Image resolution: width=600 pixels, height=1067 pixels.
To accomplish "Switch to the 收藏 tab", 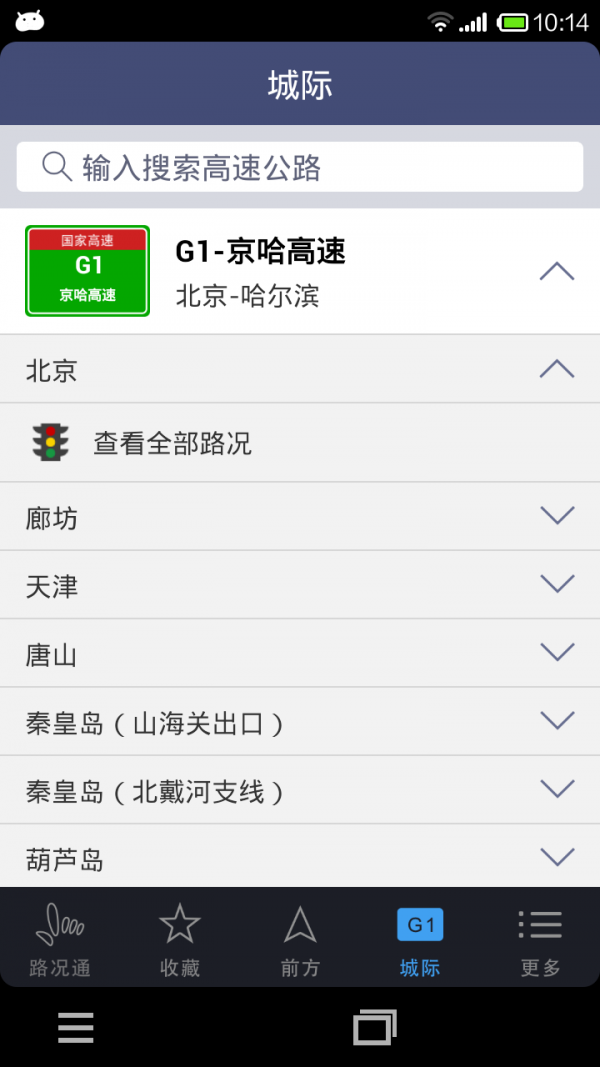I will pyautogui.click(x=180, y=938).
